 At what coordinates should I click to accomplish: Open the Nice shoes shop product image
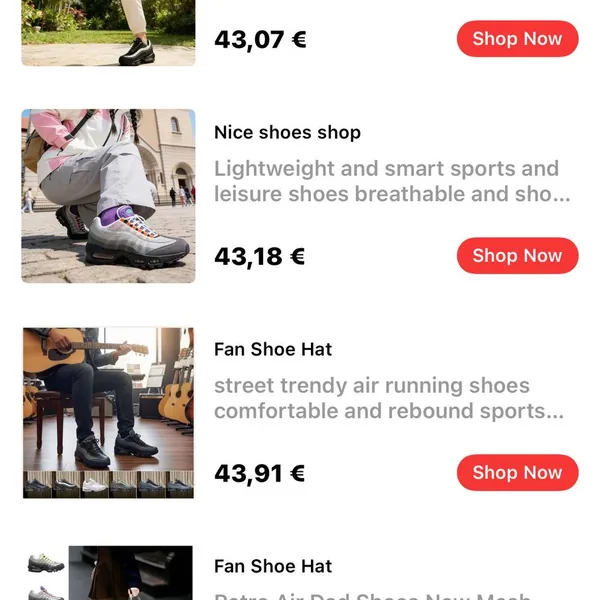point(108,196)
